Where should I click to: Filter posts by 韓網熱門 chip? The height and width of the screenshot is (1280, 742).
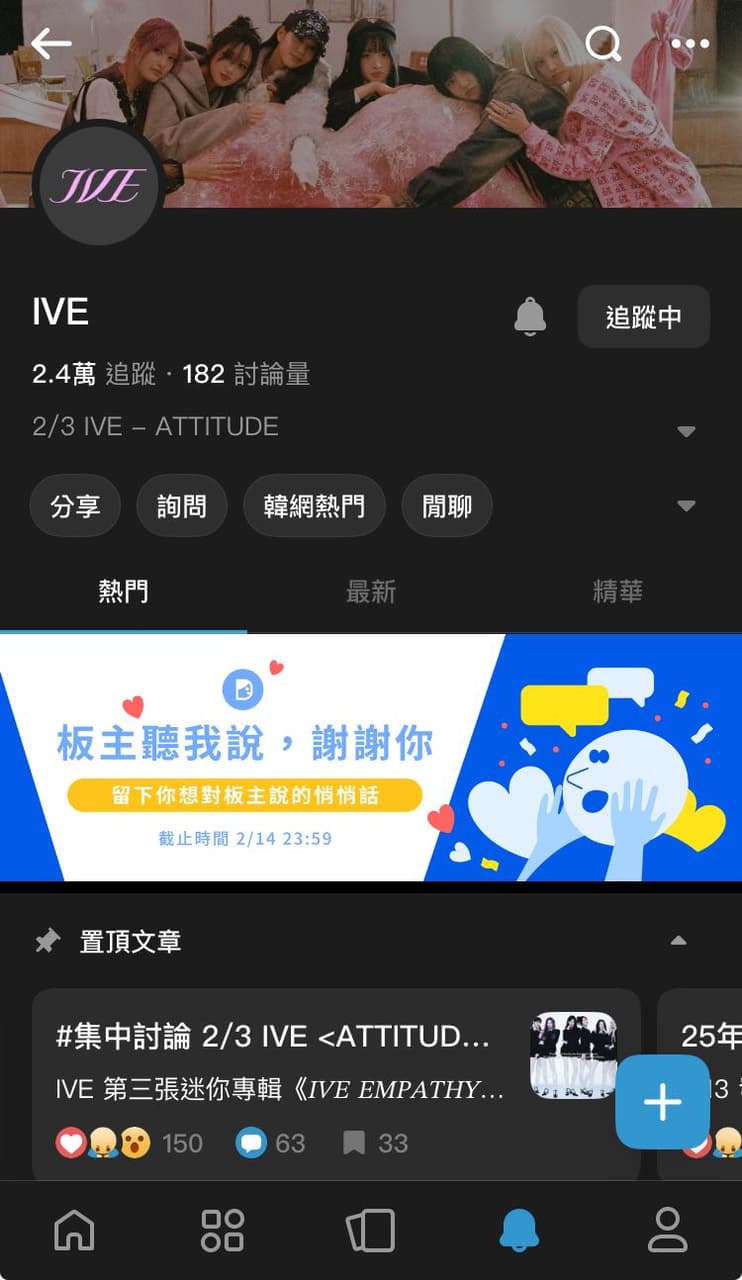[x=314, y=506]
